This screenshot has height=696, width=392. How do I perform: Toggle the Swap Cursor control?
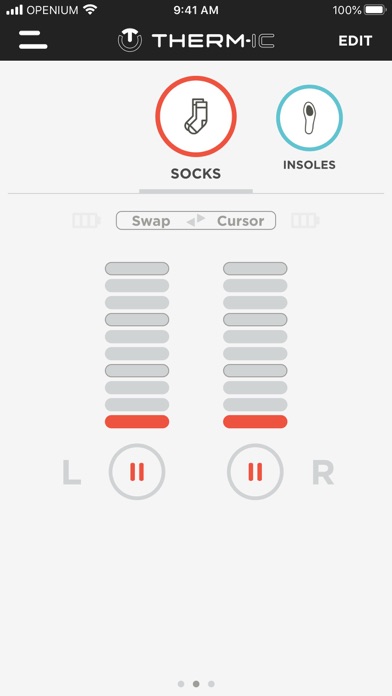tap(196, 221)
